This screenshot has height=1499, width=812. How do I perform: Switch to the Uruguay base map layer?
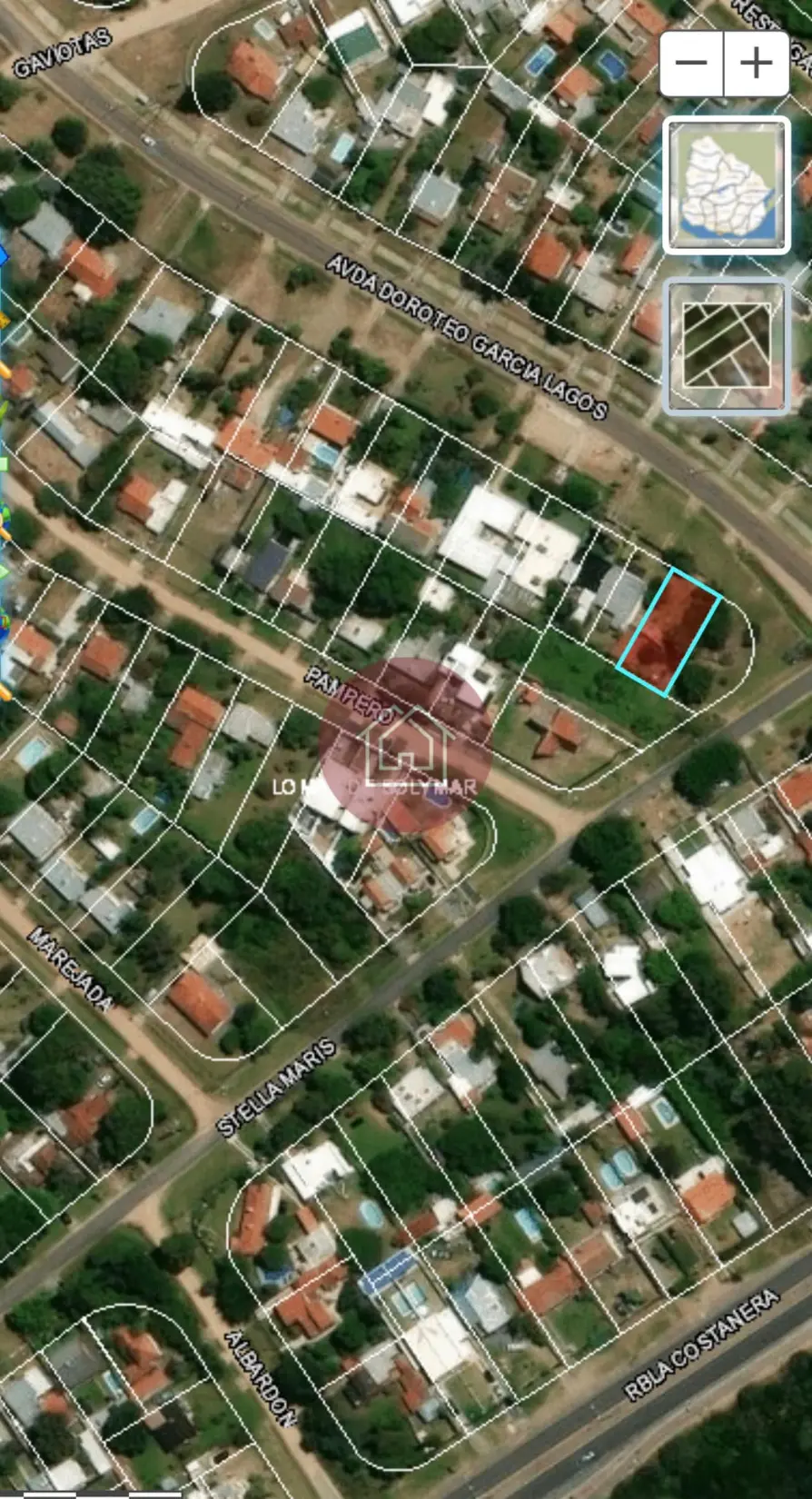[x=727, y=185]
